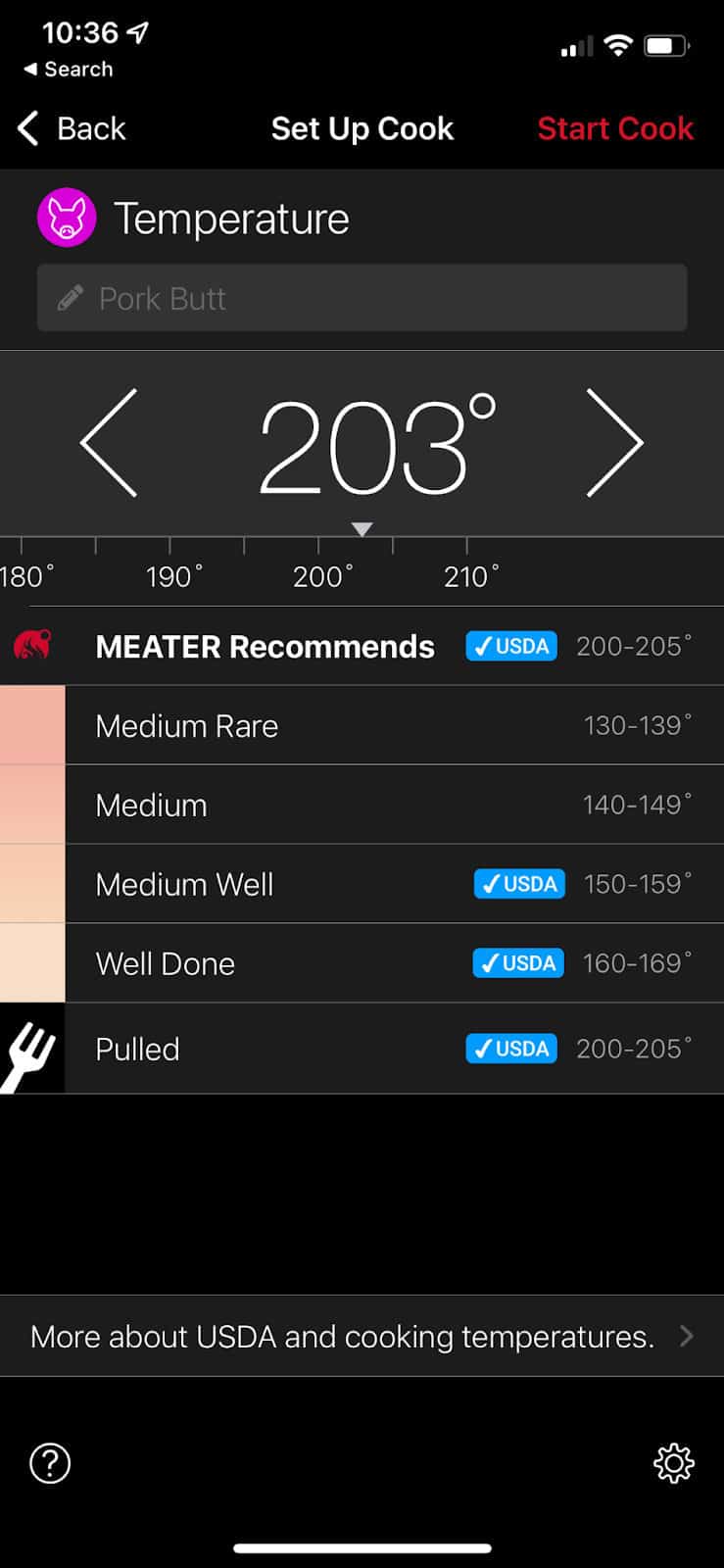Tap the settings gear icon
This screenshot has height=1568, width=724.
(674, 1463)
